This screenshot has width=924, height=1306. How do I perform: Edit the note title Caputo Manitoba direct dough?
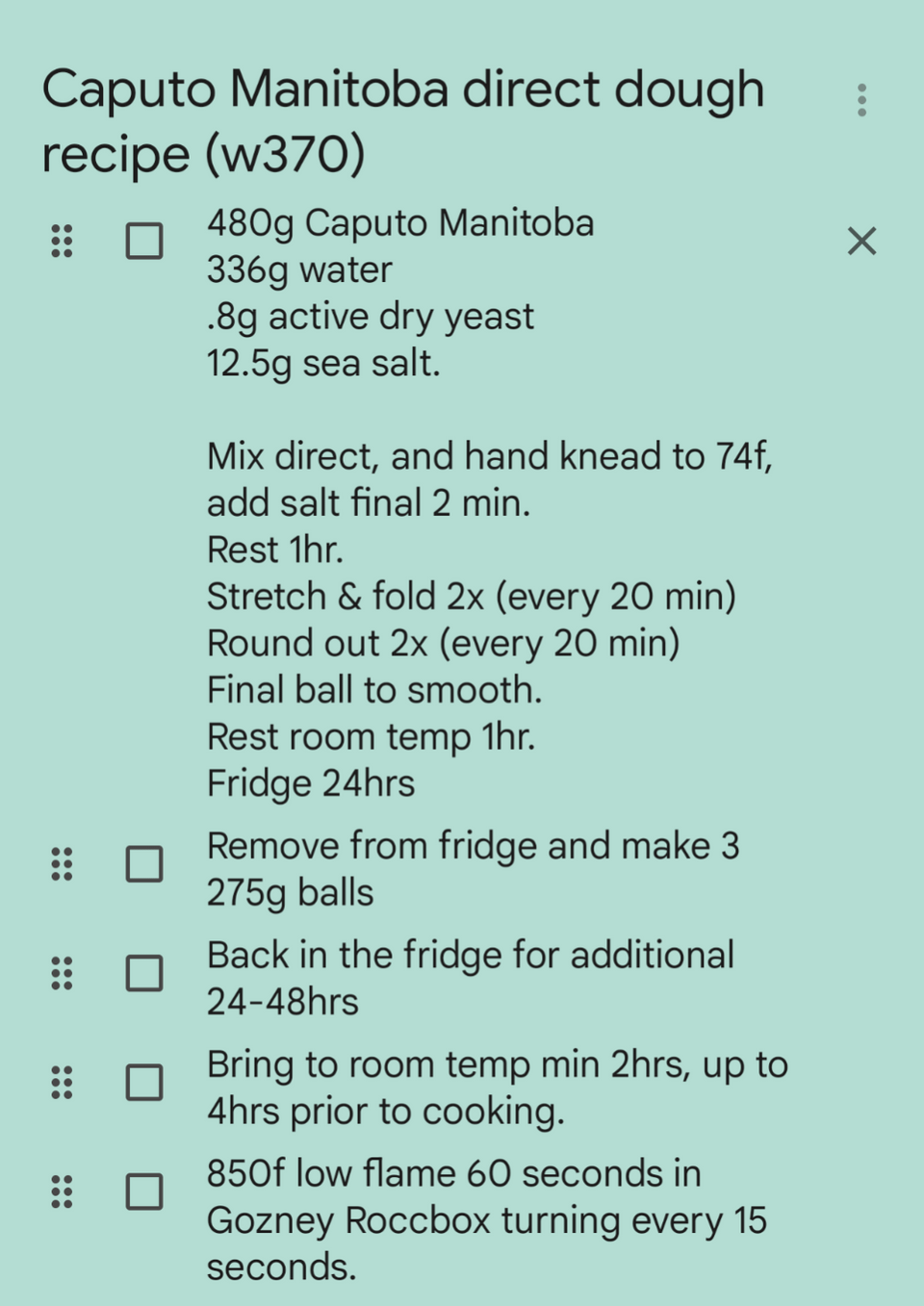402,121
